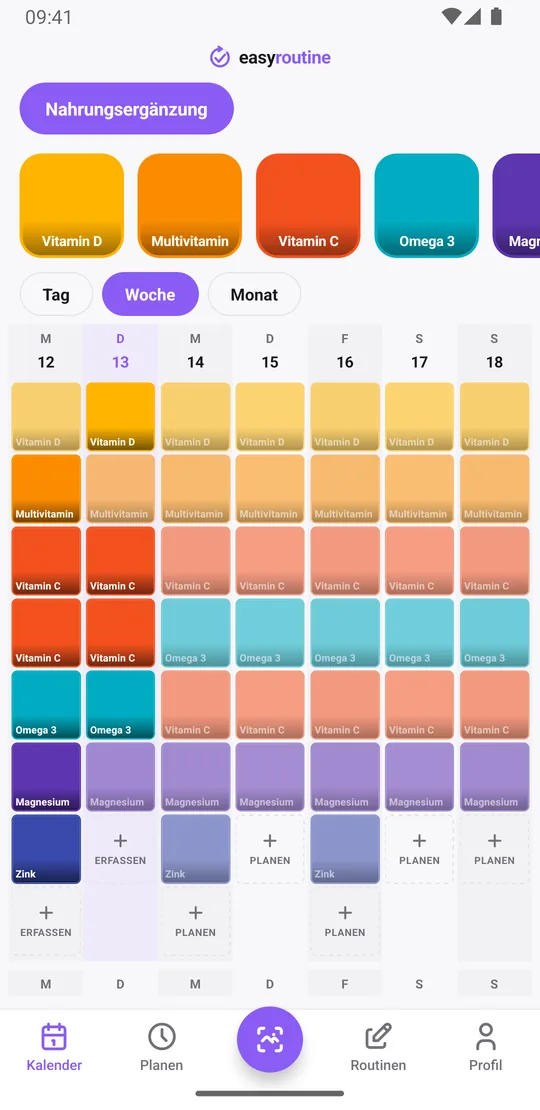Viewport: 540px width, 1110px height.
Task: Go to the Planen tab
Action: [x=161, y=1046]
